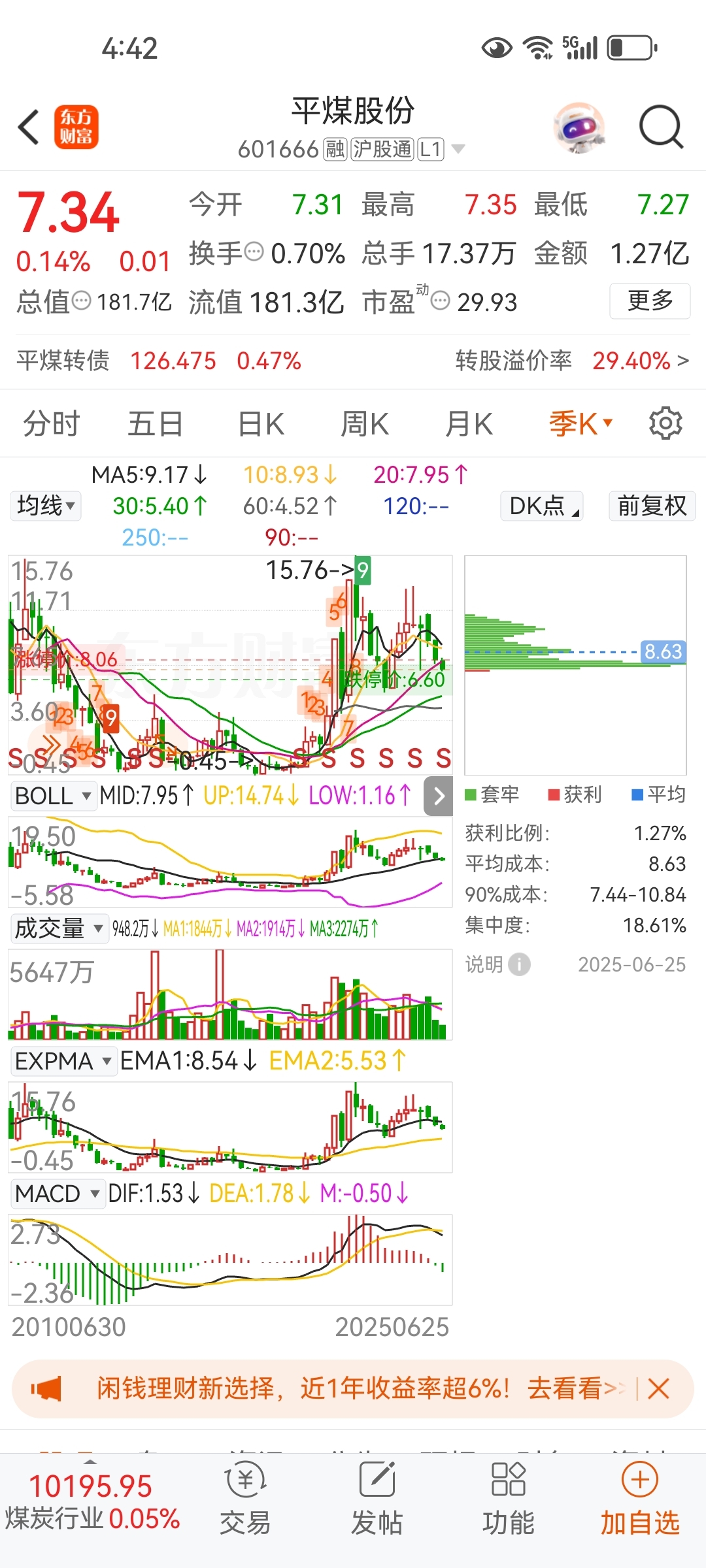Switch to the 五日 chart tab
706x1568 pixels.
click(x=155, y=424)
